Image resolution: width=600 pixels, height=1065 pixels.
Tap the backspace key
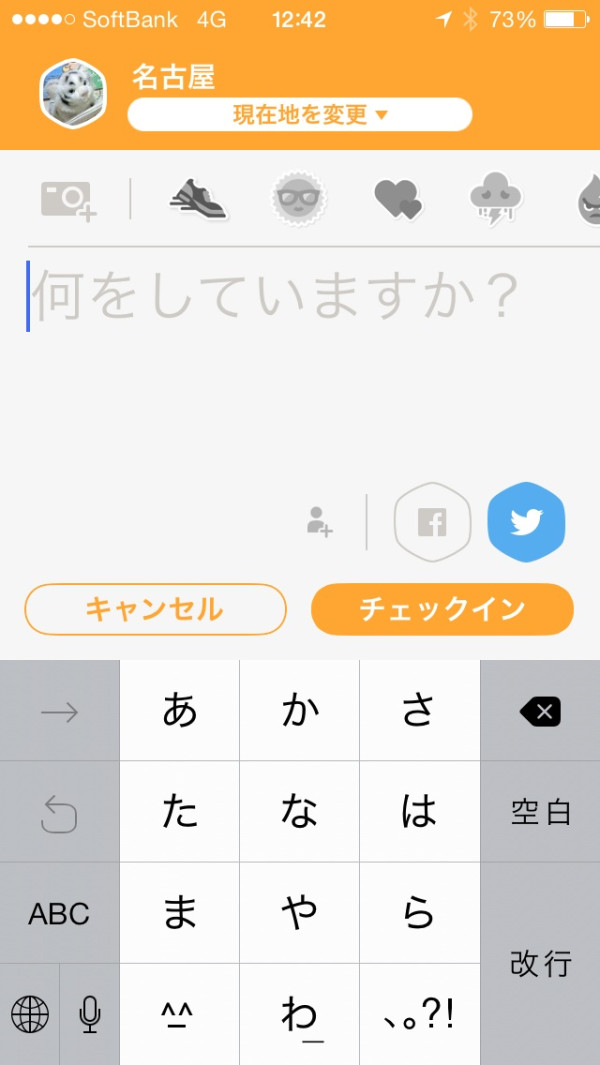tap(540, 711)
